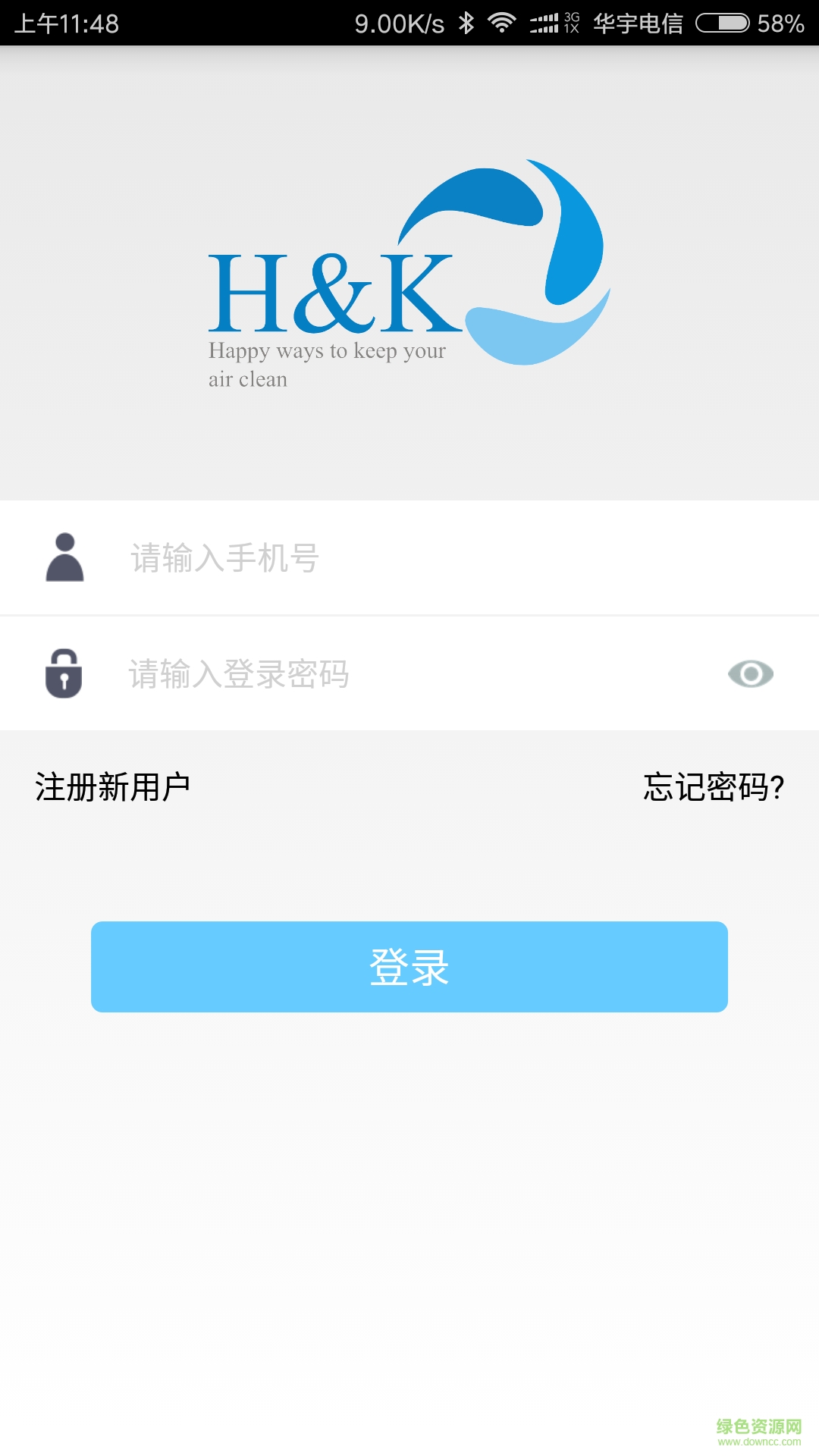The width and height of the screenshot is (819, 1456).
Task: Click the H&K logo graphic
Action: pos(409,273)
